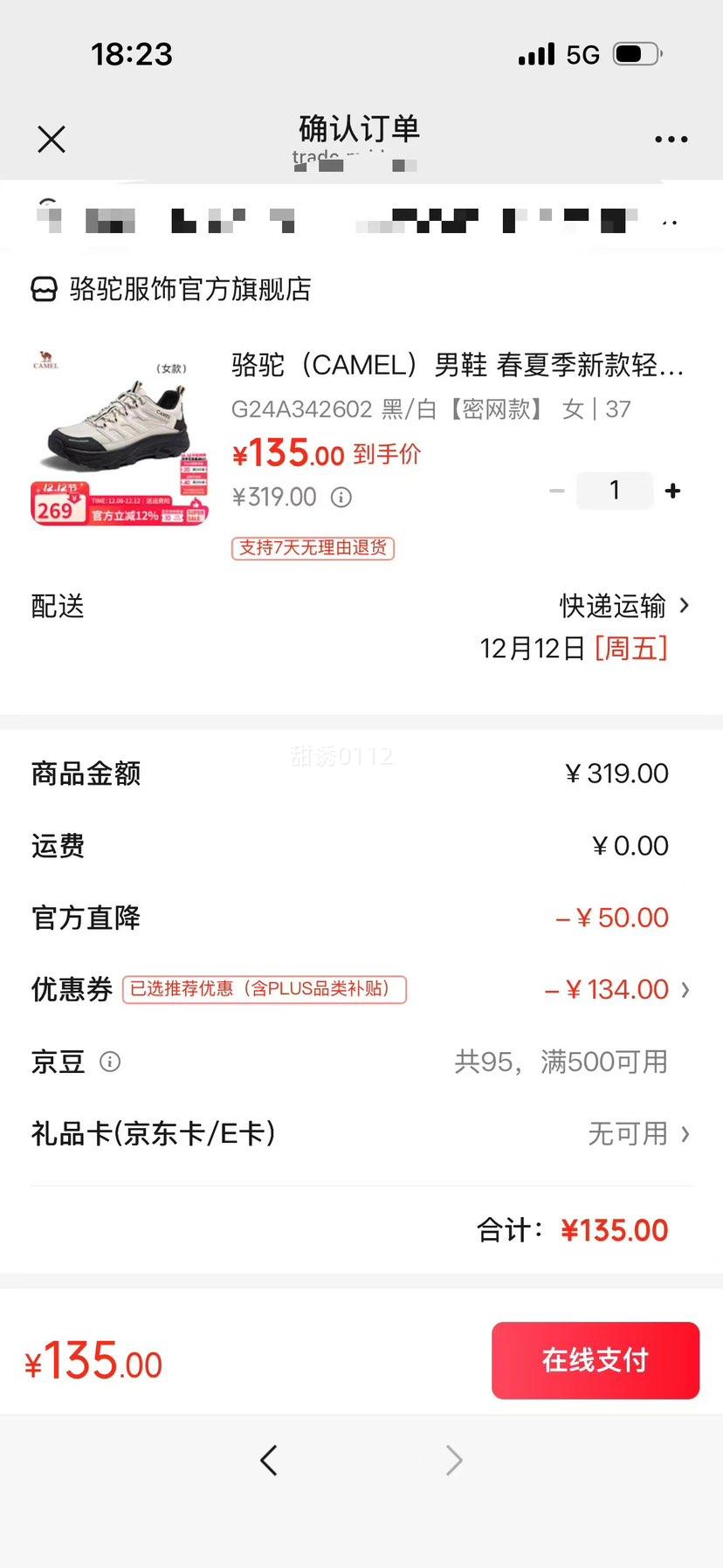The width and height of the screenshot is (723, 1568).
Task: Show the 京豆 info tooltip
Action: [x=110, y=1063]
